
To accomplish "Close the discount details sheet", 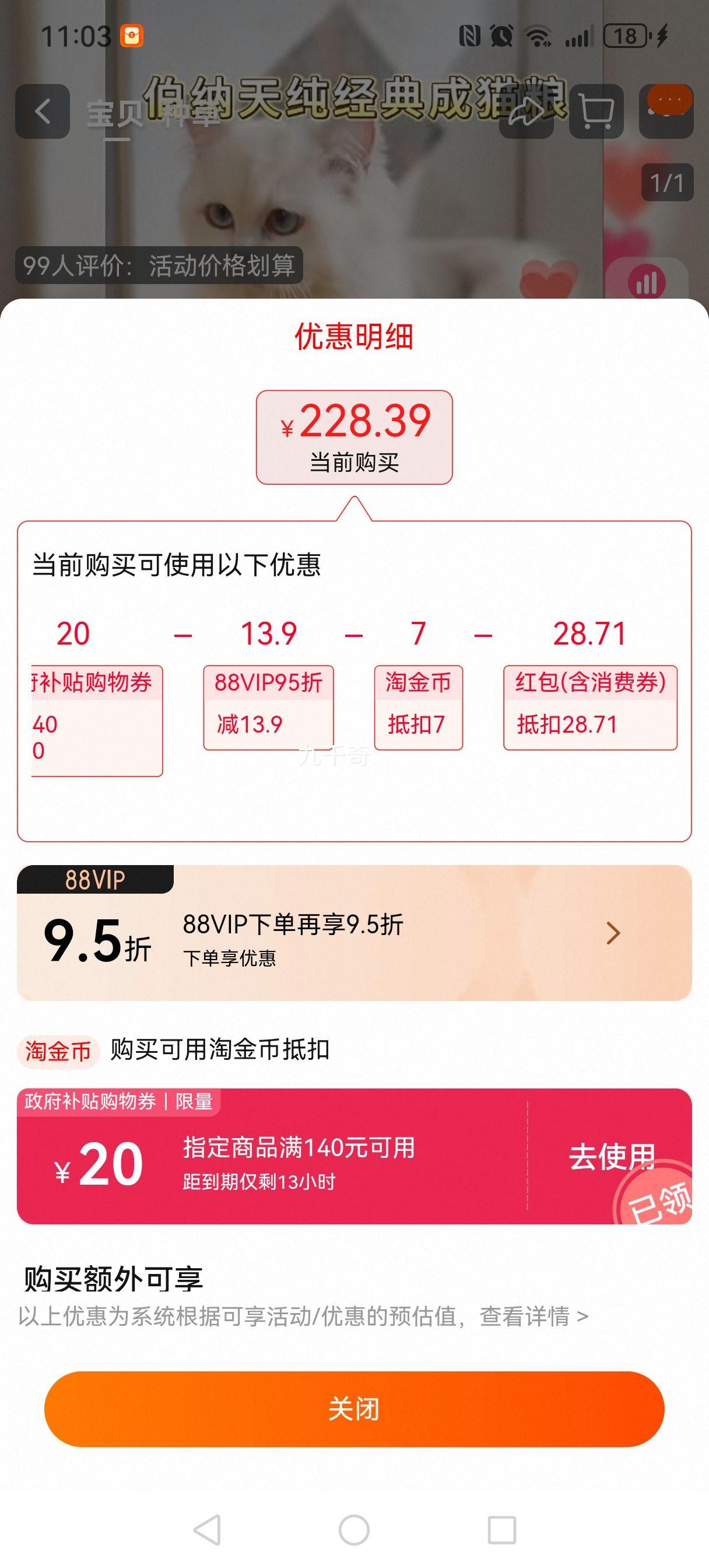I will [354, 1409].
